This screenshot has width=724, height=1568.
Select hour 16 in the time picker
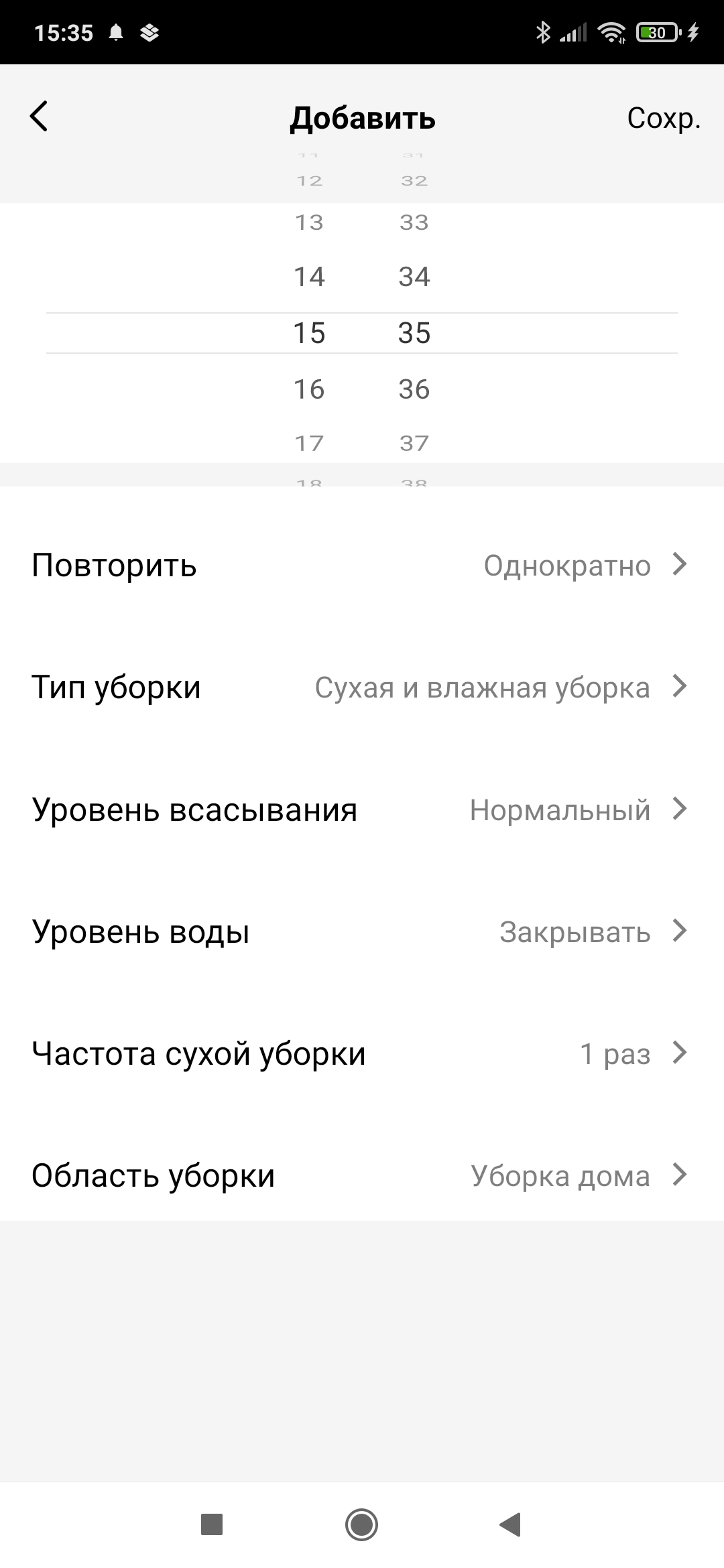(309, 389)
